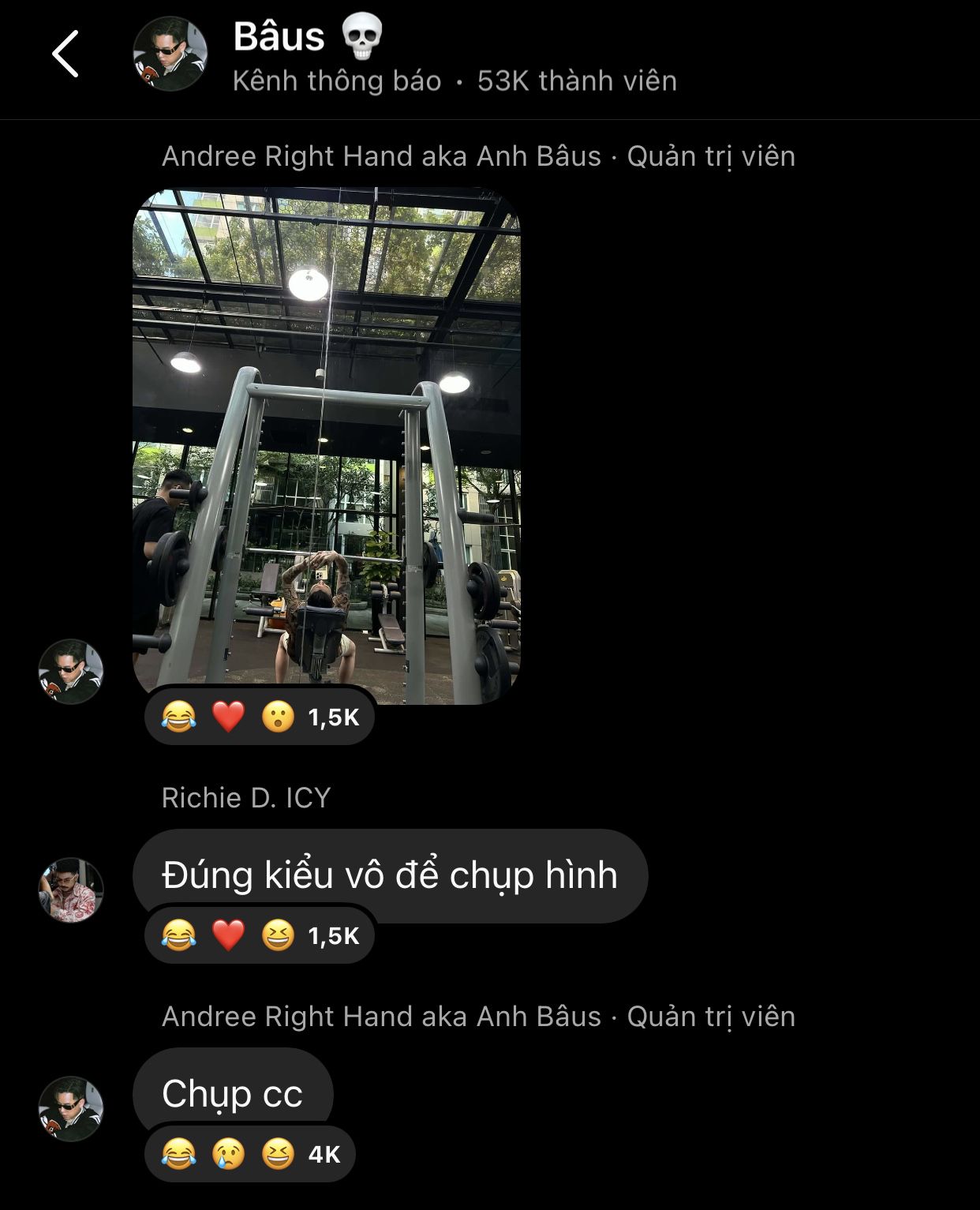Open Richie D. ICY's profile picture
This screenshot has width=980, height=1210.
(71, 890)
